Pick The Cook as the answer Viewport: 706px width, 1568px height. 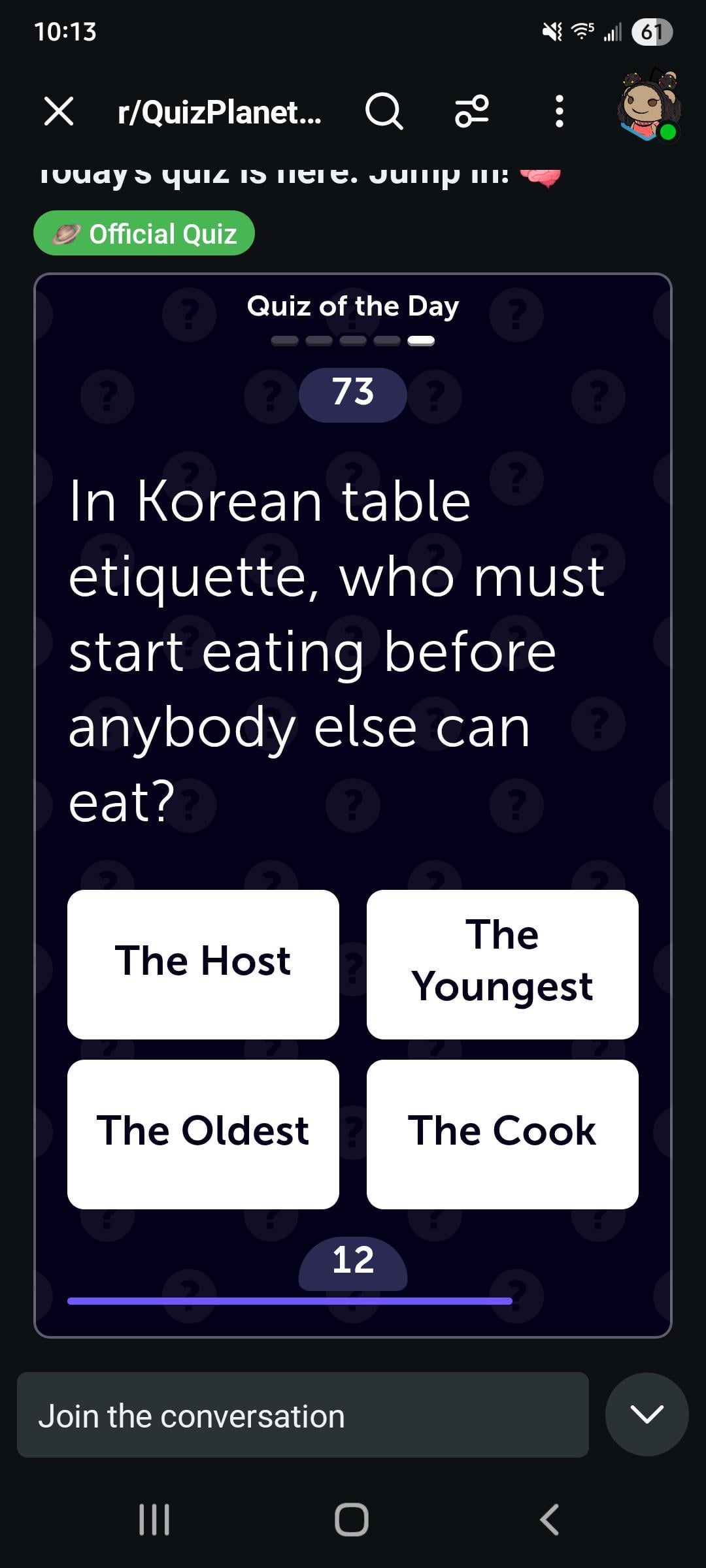click(x=502, y=1134)
